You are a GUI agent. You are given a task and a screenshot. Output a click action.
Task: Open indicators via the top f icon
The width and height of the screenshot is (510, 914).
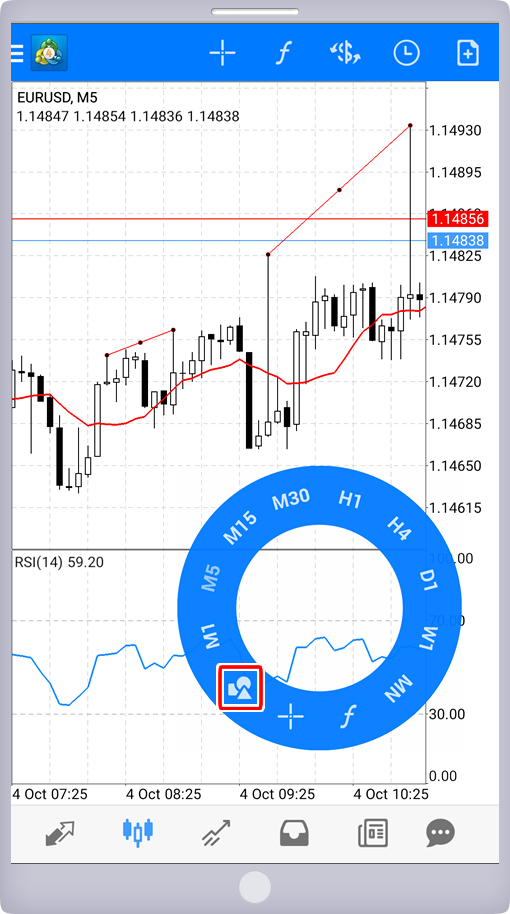click(283, 54)
